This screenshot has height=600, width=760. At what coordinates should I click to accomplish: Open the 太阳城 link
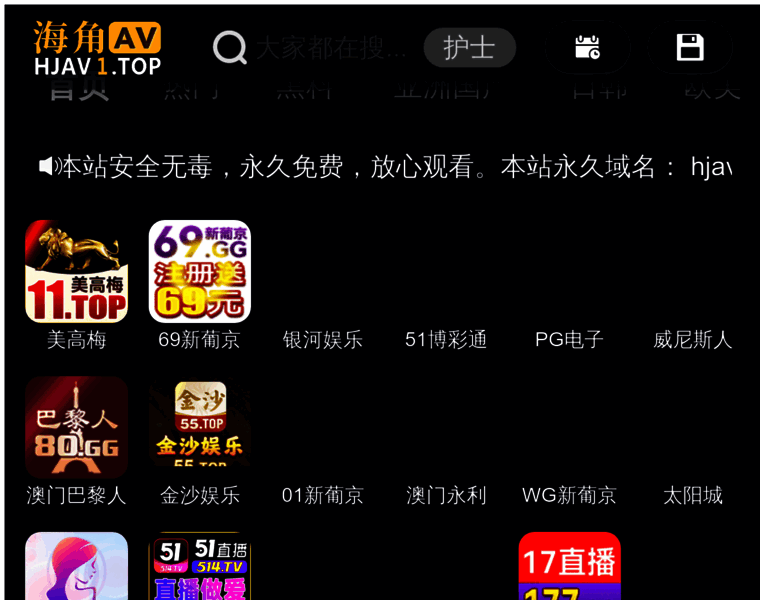(x=692, y=495)
